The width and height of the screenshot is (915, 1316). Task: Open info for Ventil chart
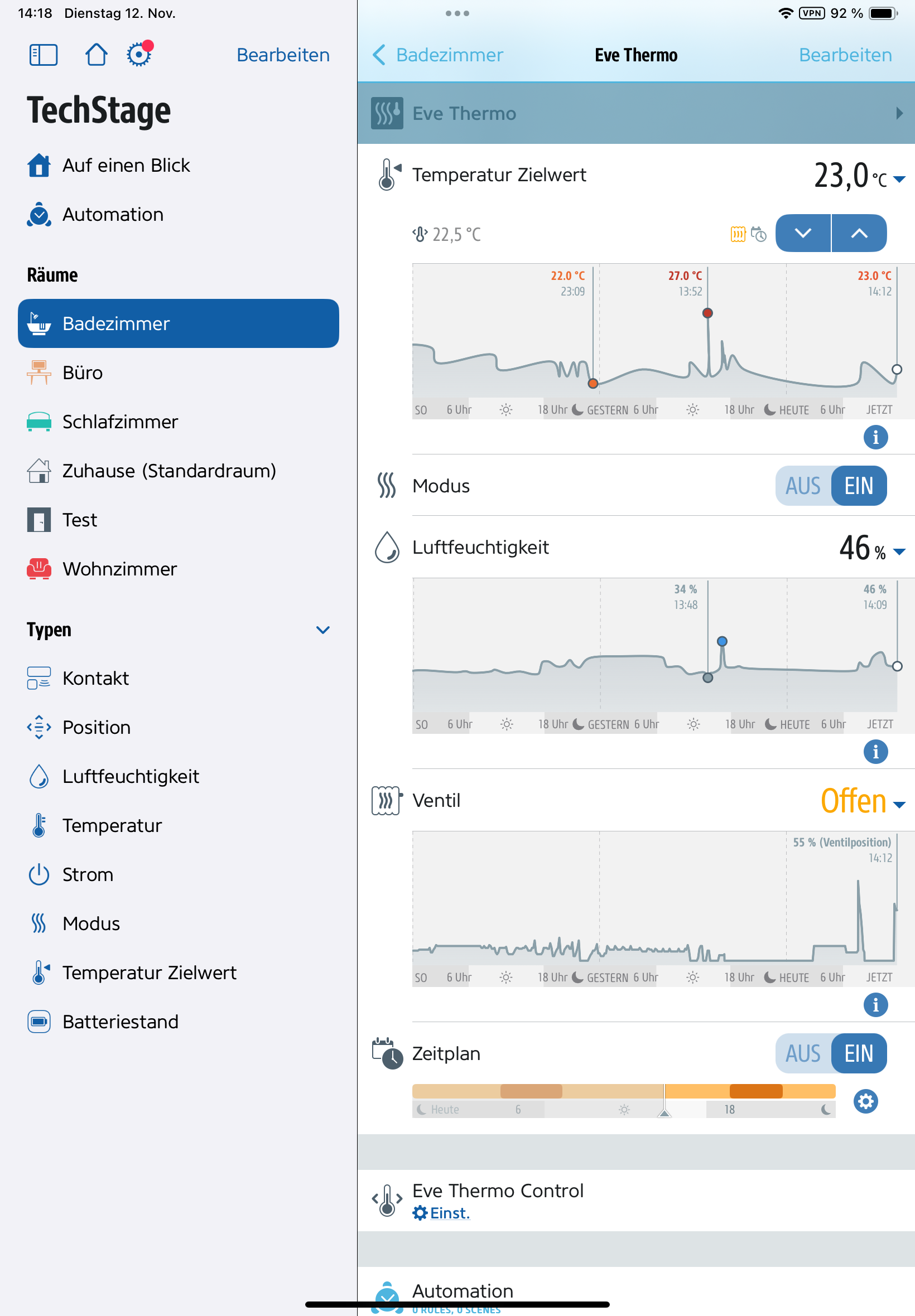[x=875, y=1004]
